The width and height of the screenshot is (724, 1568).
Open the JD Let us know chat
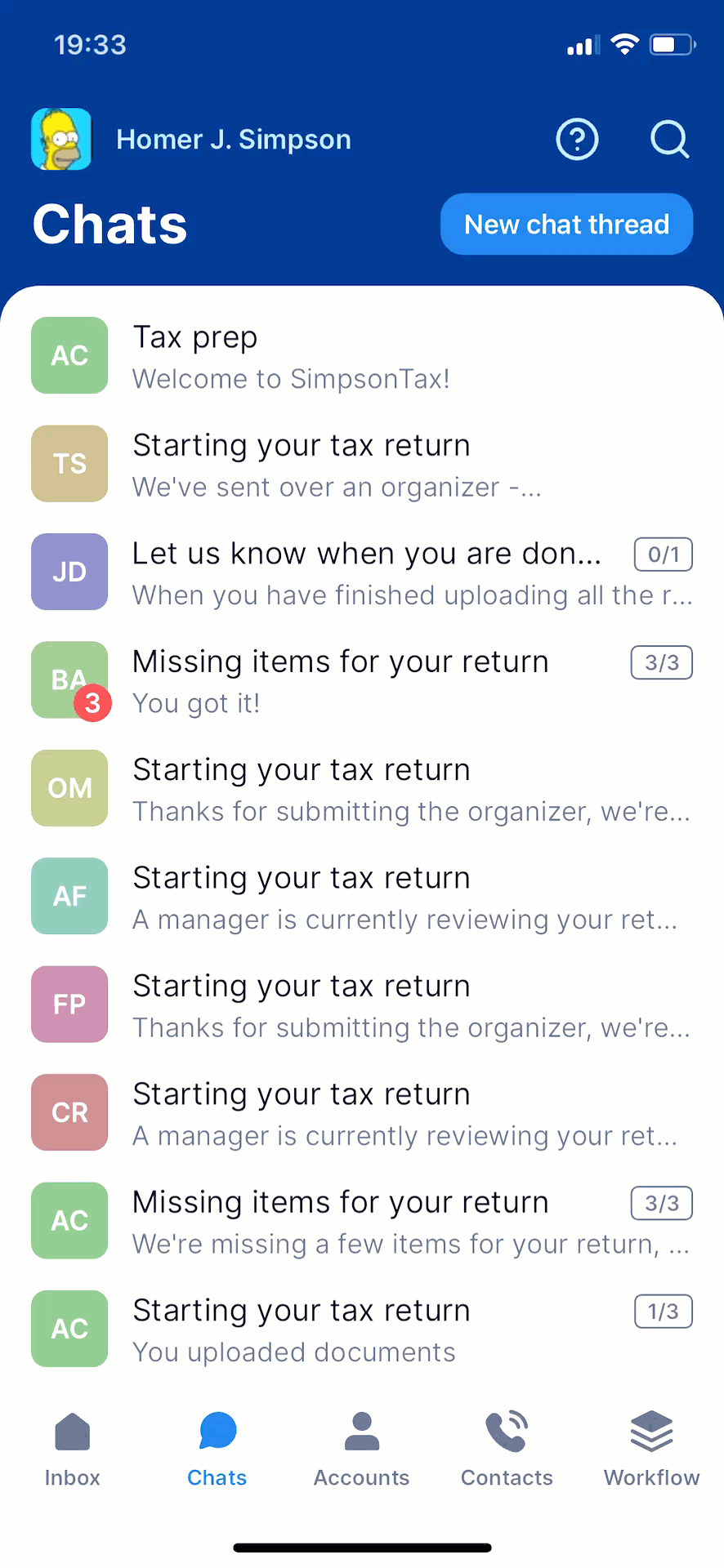(x=361, y=573)
